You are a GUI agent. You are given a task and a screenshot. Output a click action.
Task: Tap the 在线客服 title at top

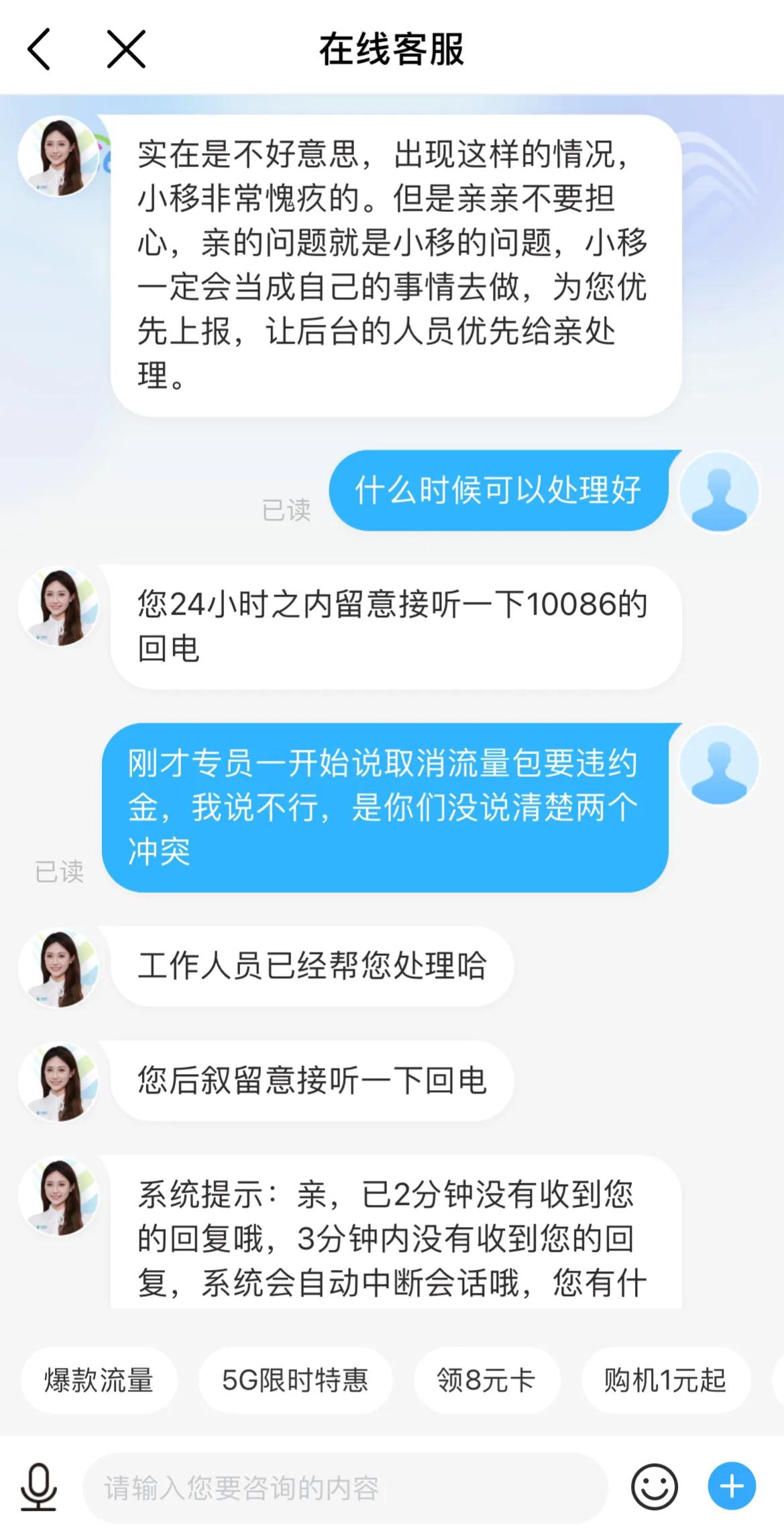[392, 52]
